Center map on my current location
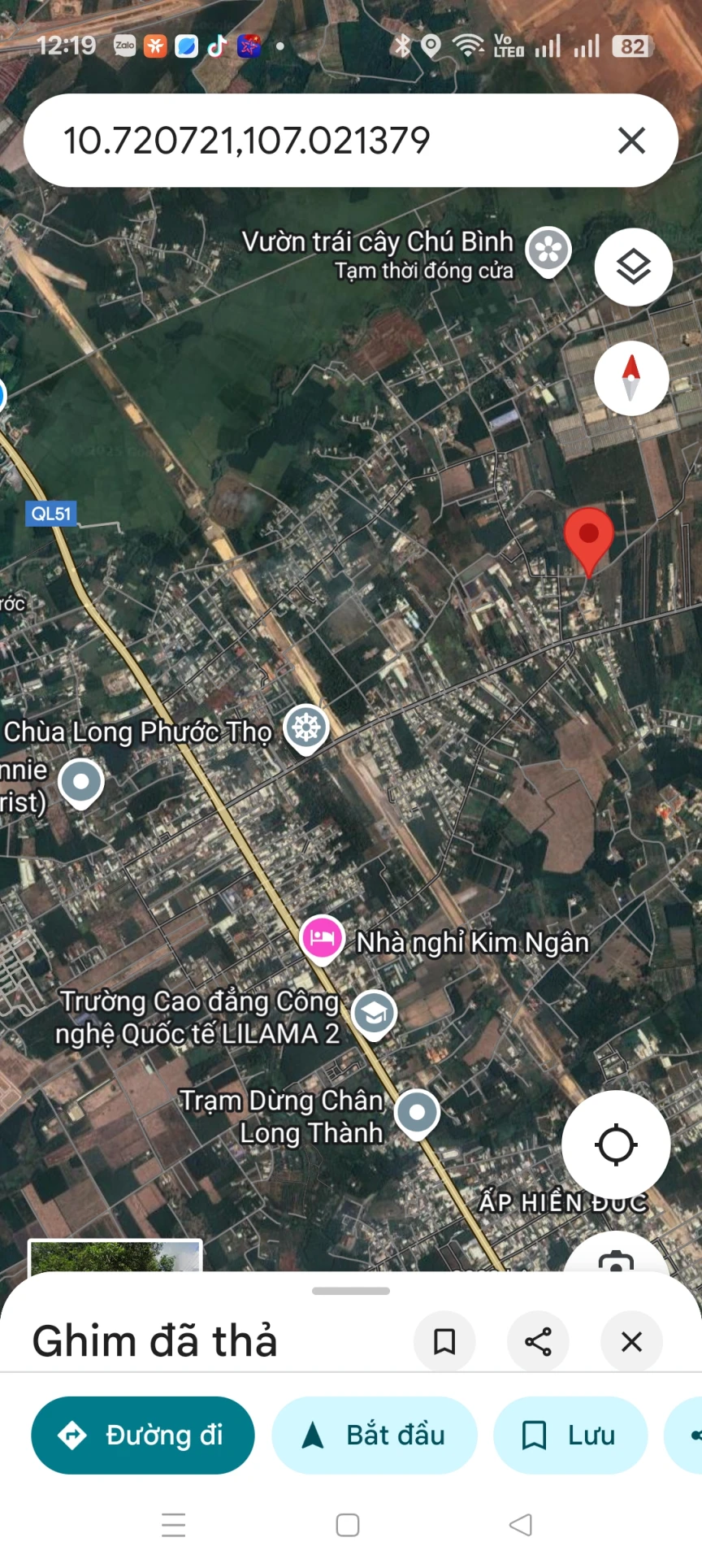Screen dimensions: 702x1568 coord(616,1145)
